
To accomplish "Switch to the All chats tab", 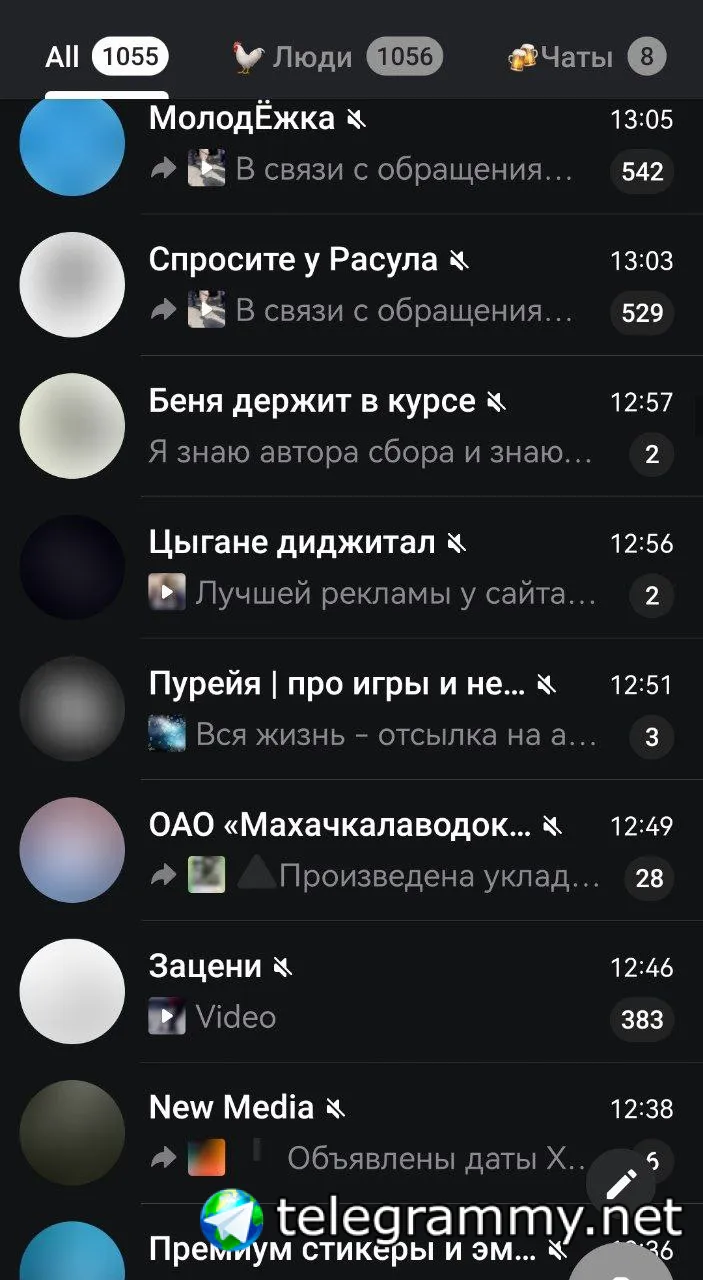I will (105, 57).
